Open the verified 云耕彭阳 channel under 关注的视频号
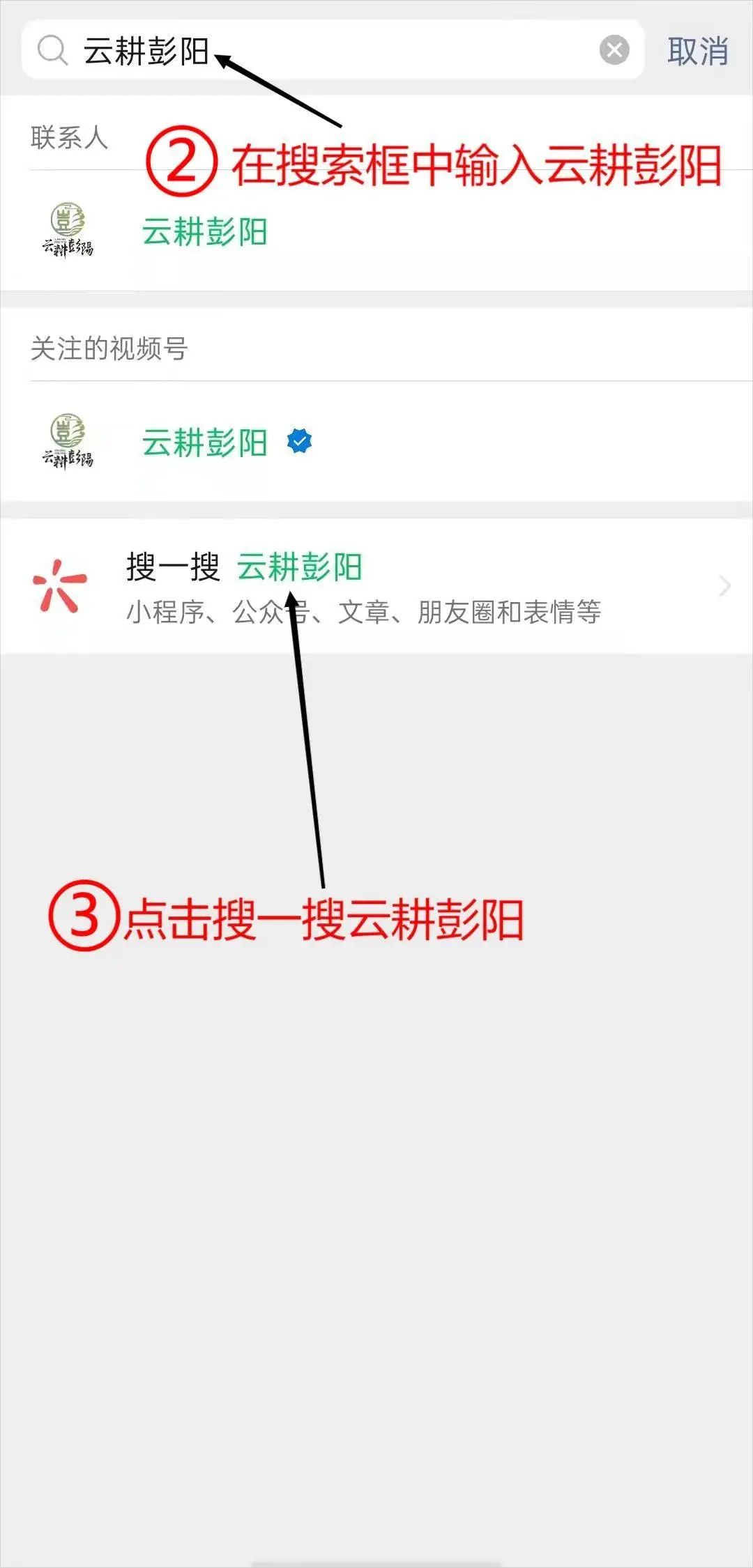 205,443
